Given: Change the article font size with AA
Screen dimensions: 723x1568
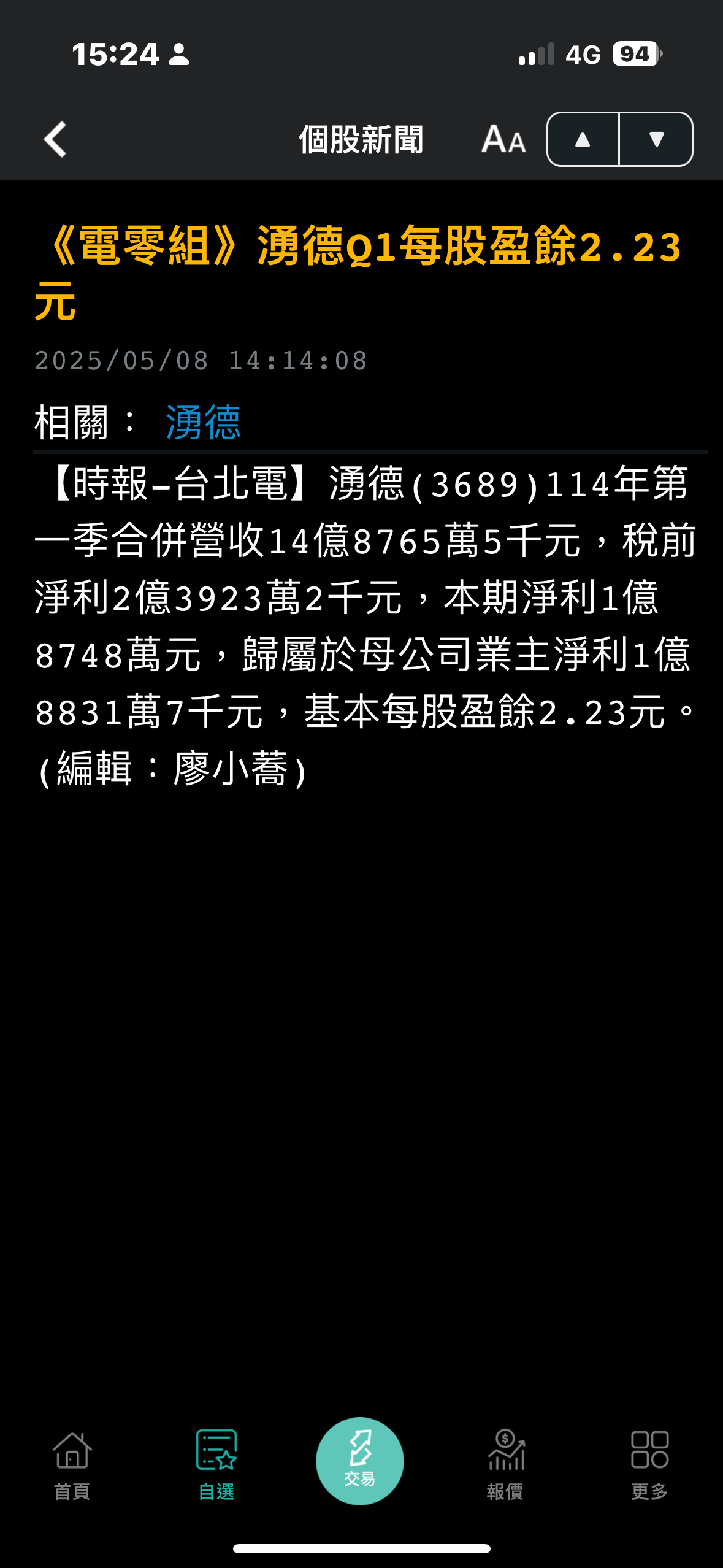Looking at the screenshot, I should click(x=503, y=139).
